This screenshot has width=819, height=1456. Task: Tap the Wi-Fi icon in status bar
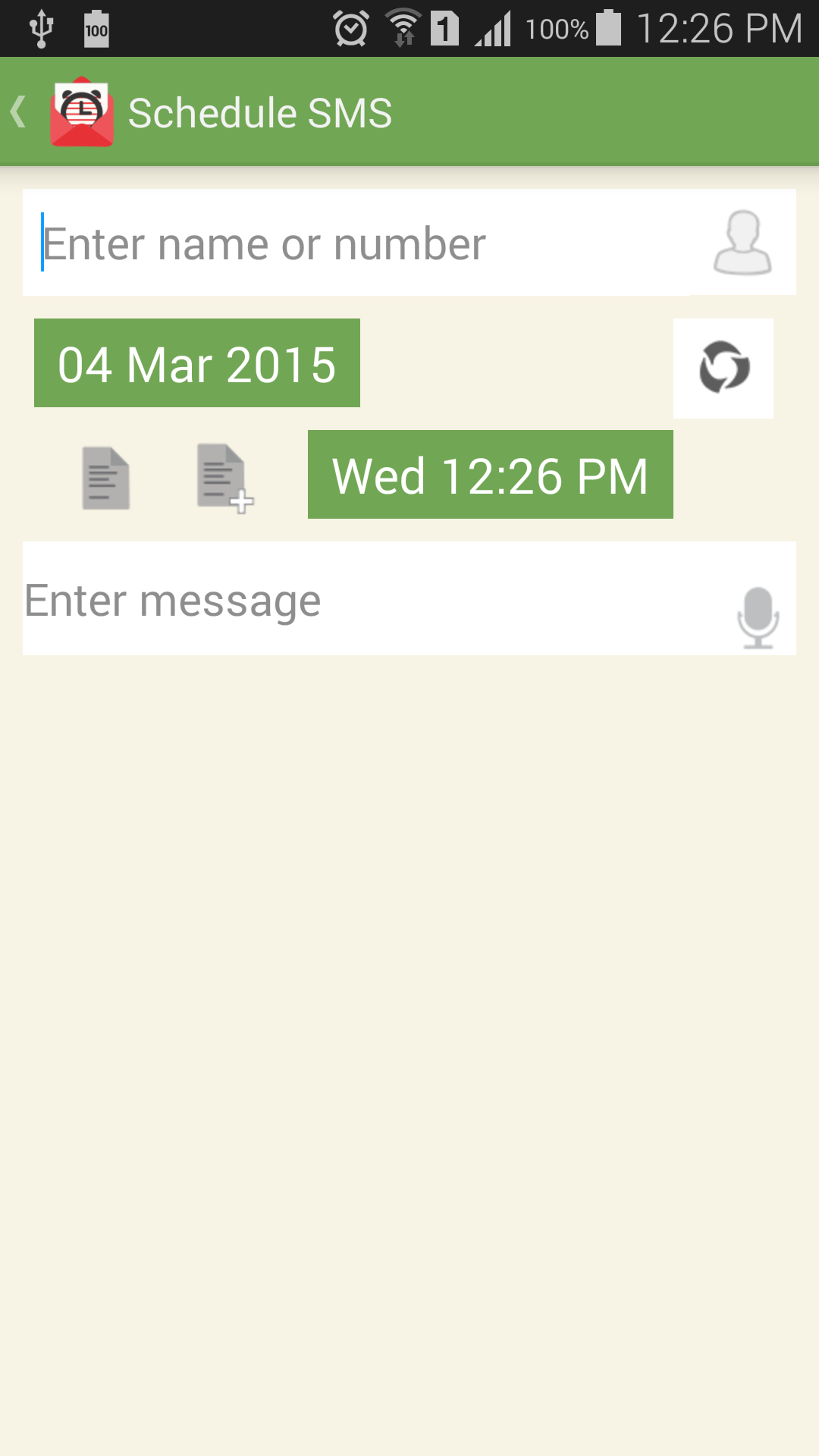(x=403, y=27)
